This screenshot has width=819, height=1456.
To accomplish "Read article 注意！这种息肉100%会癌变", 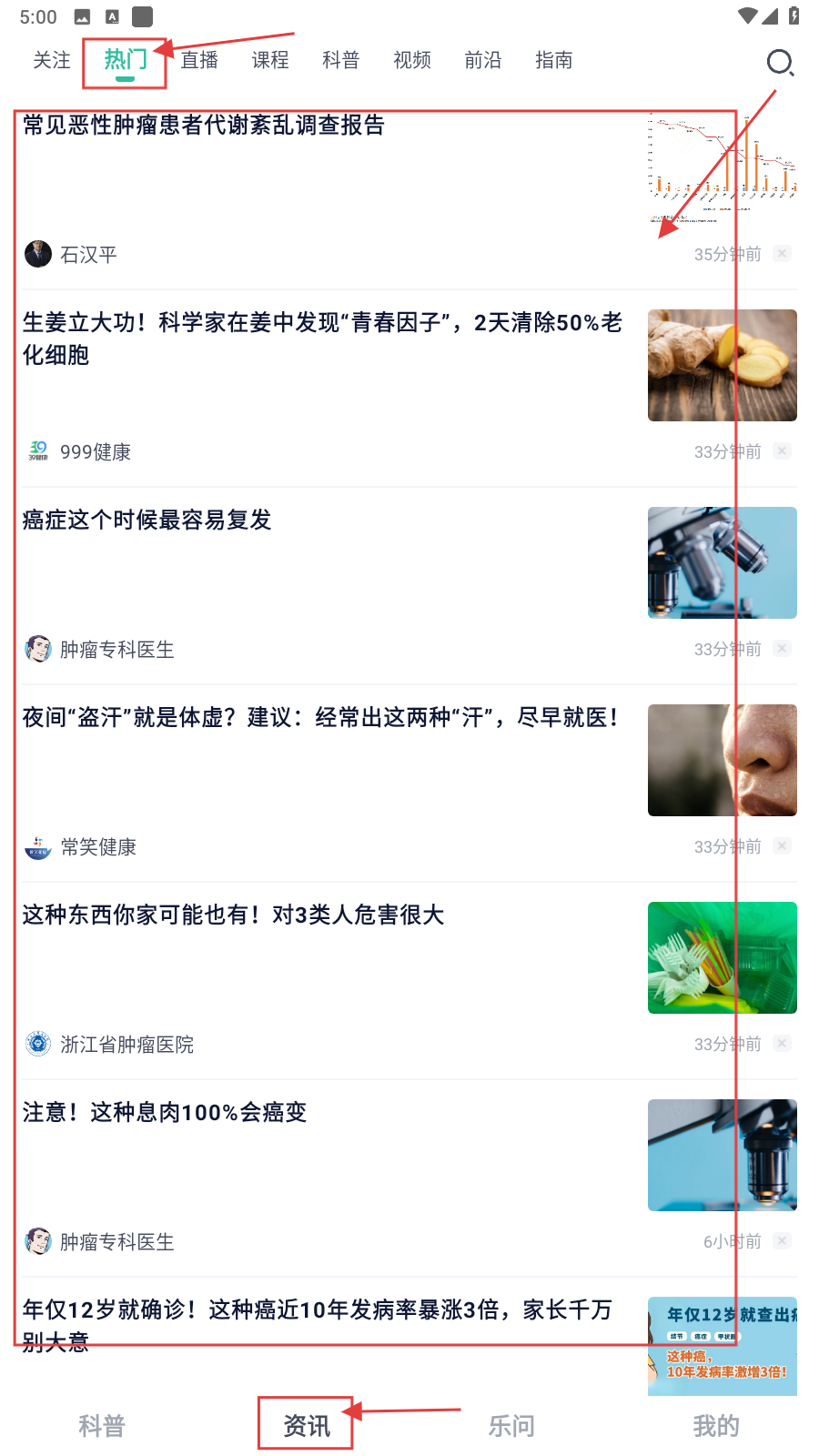I will [x=165, y=1113].
